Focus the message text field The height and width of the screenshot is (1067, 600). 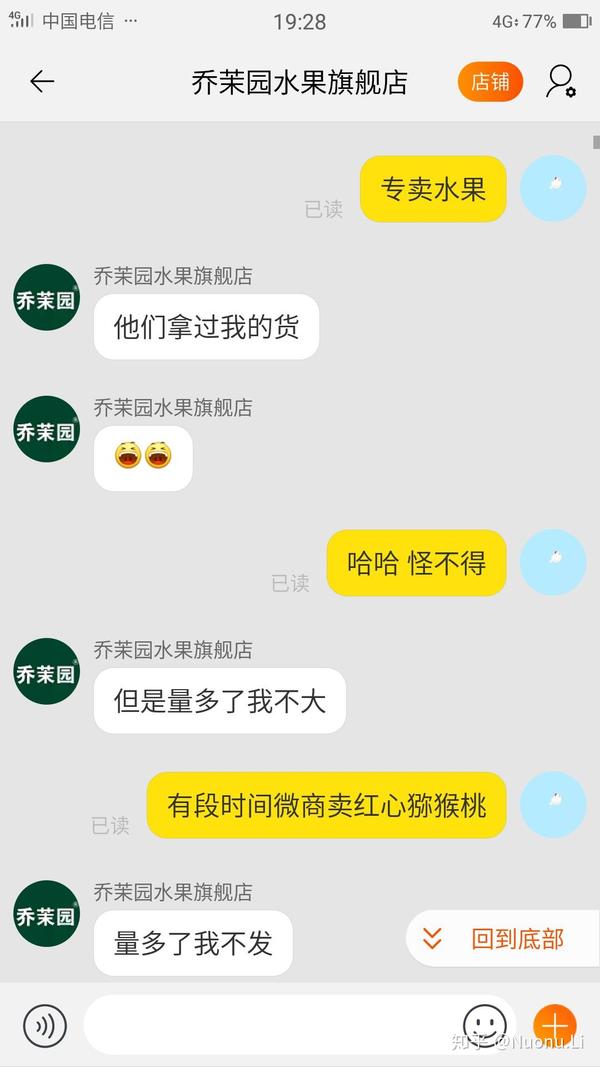(x=270, y=1026)
